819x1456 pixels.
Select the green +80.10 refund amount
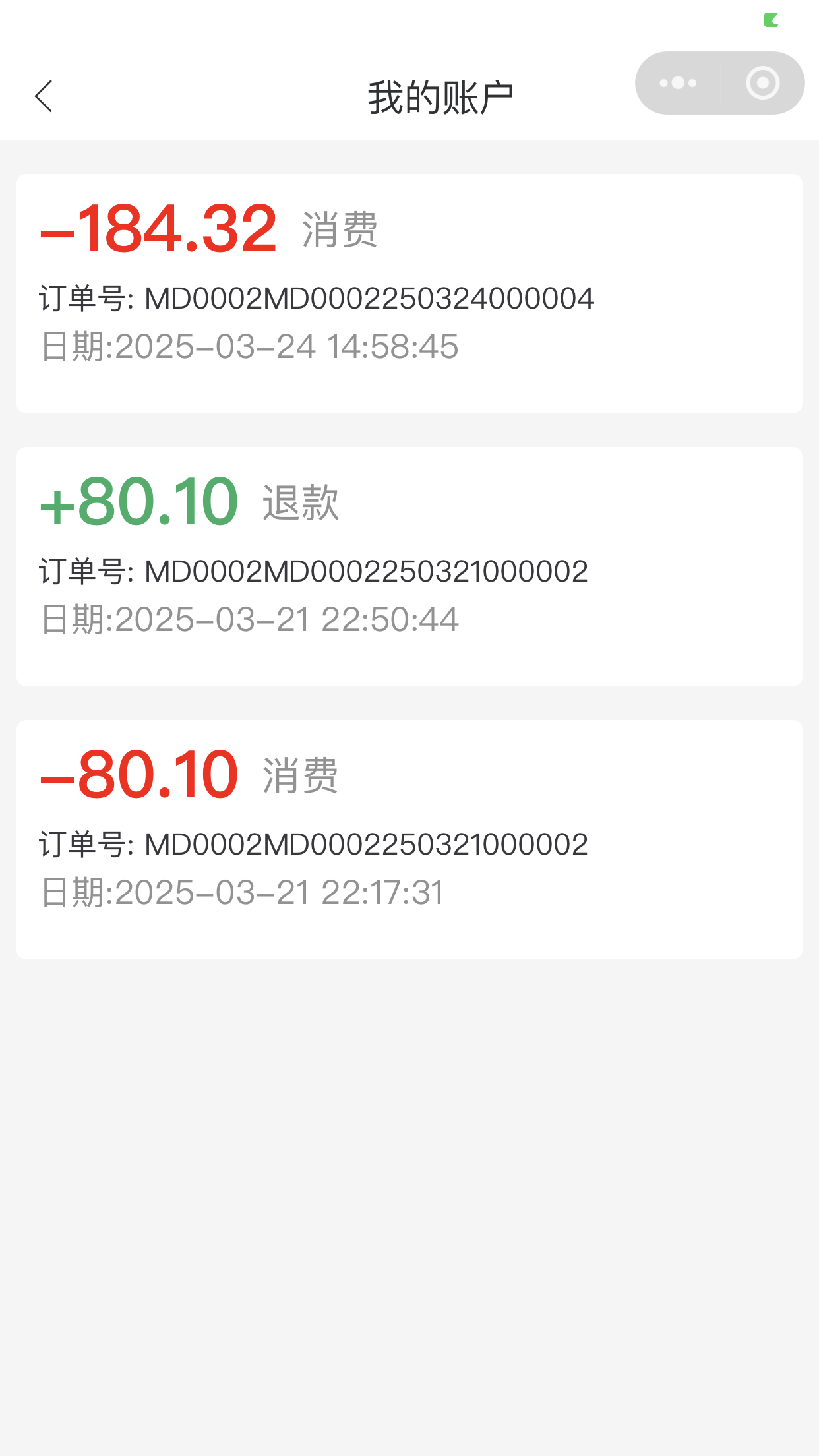pos(138,502)
